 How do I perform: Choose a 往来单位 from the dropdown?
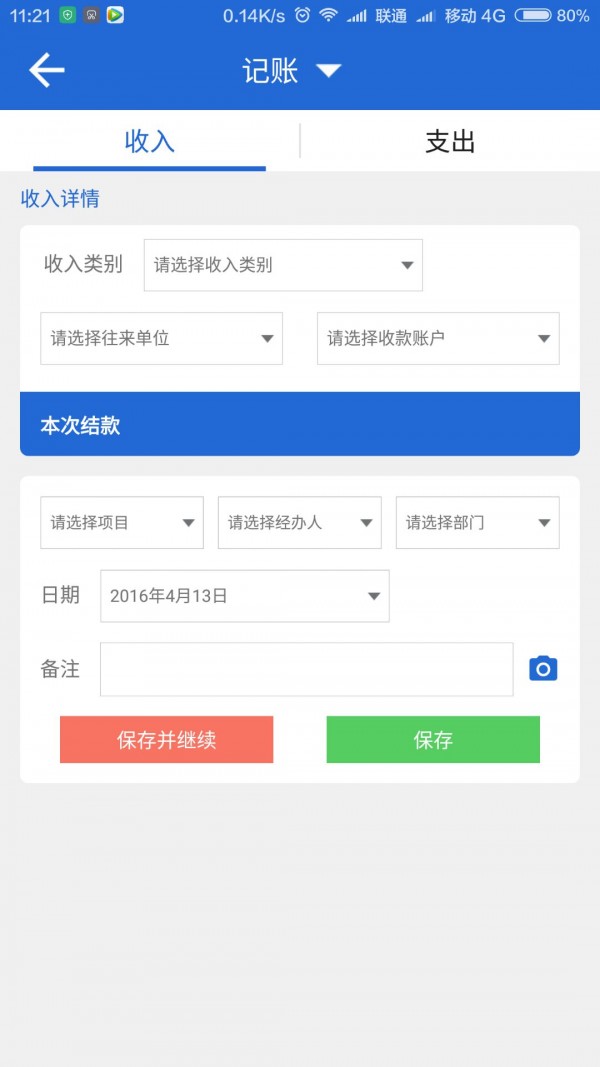pyautogui.click(x=161, y=338)
